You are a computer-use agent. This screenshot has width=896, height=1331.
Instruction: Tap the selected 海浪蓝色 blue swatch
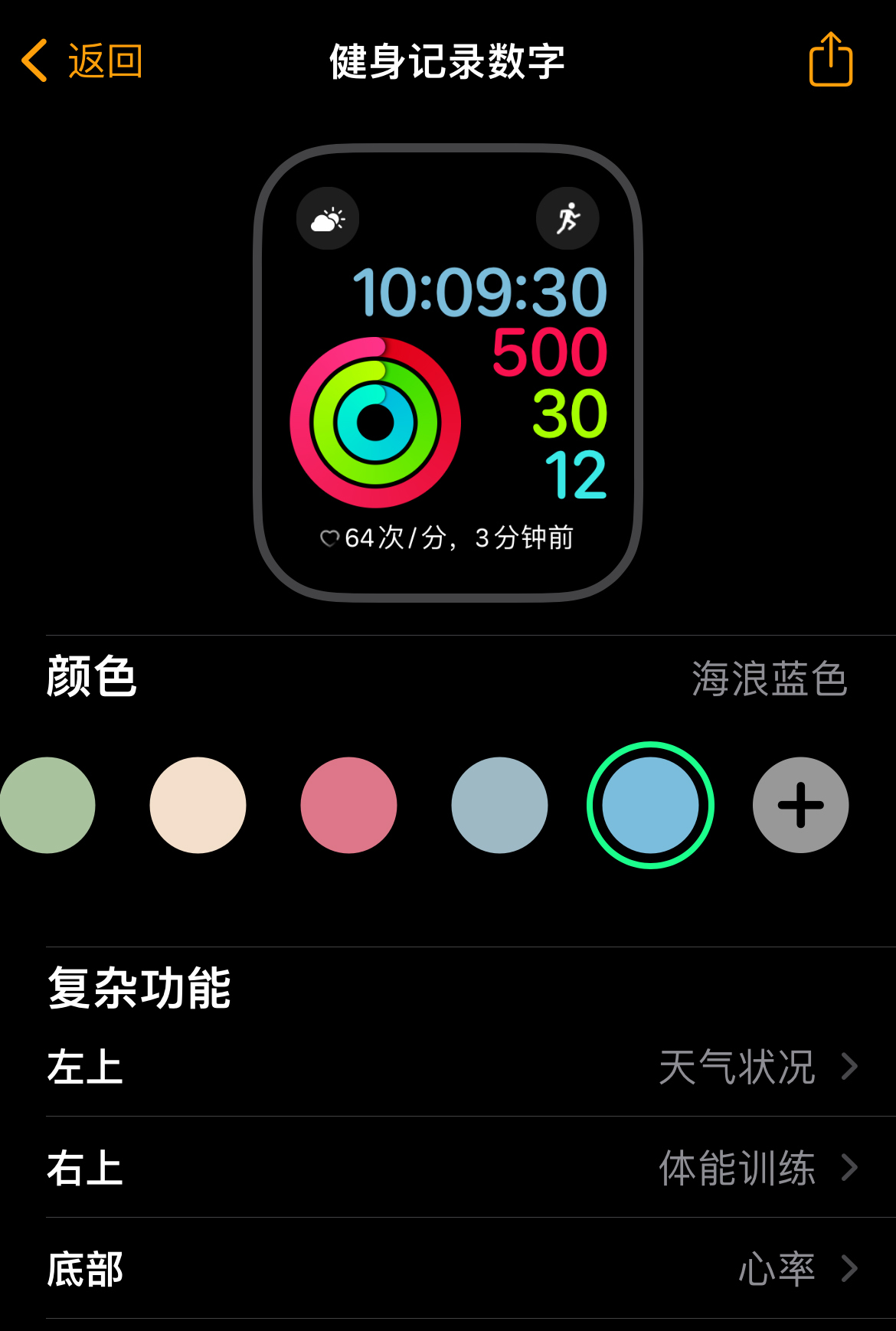[650, 805]
